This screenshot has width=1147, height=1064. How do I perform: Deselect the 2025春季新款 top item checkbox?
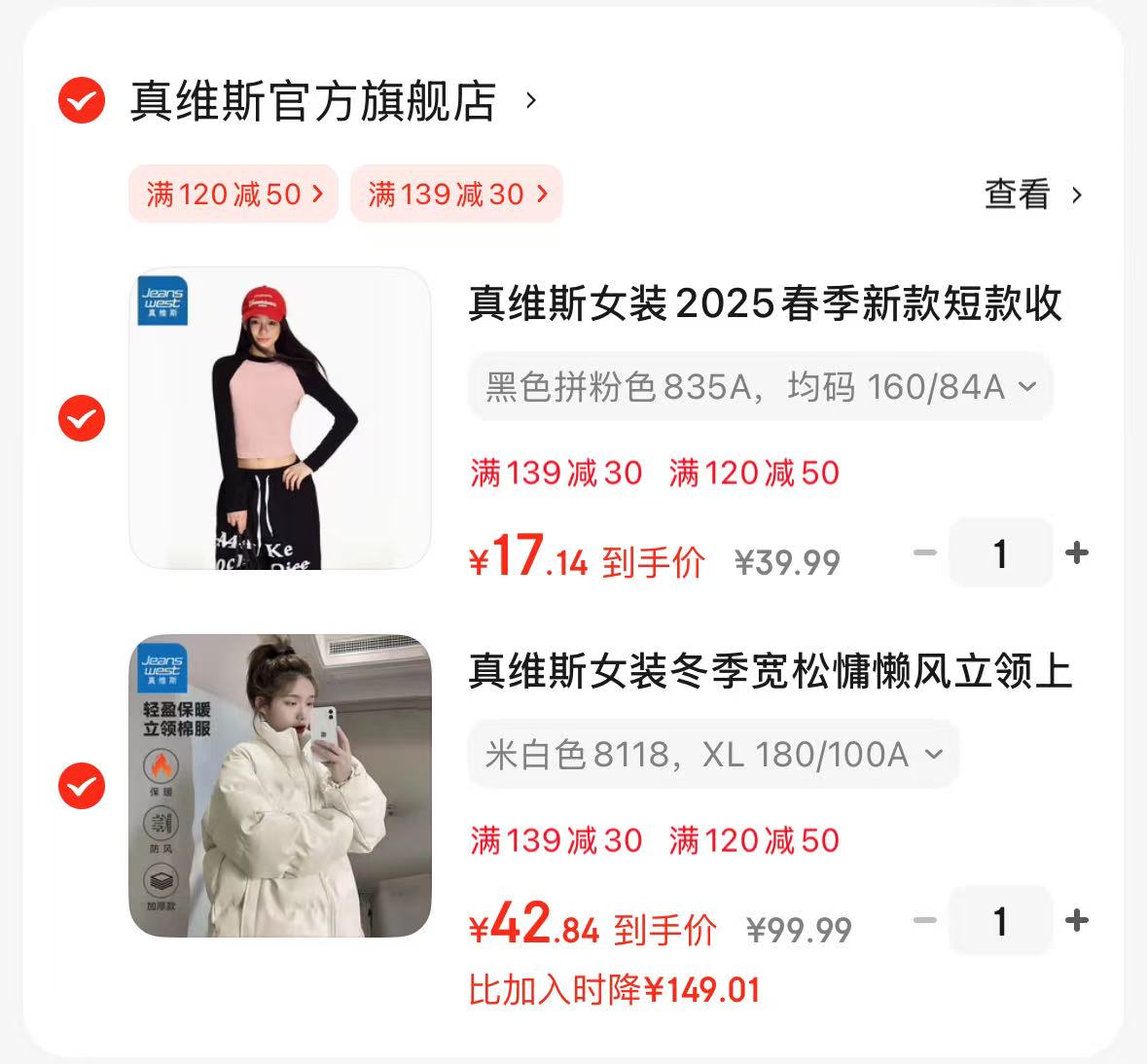82,418
